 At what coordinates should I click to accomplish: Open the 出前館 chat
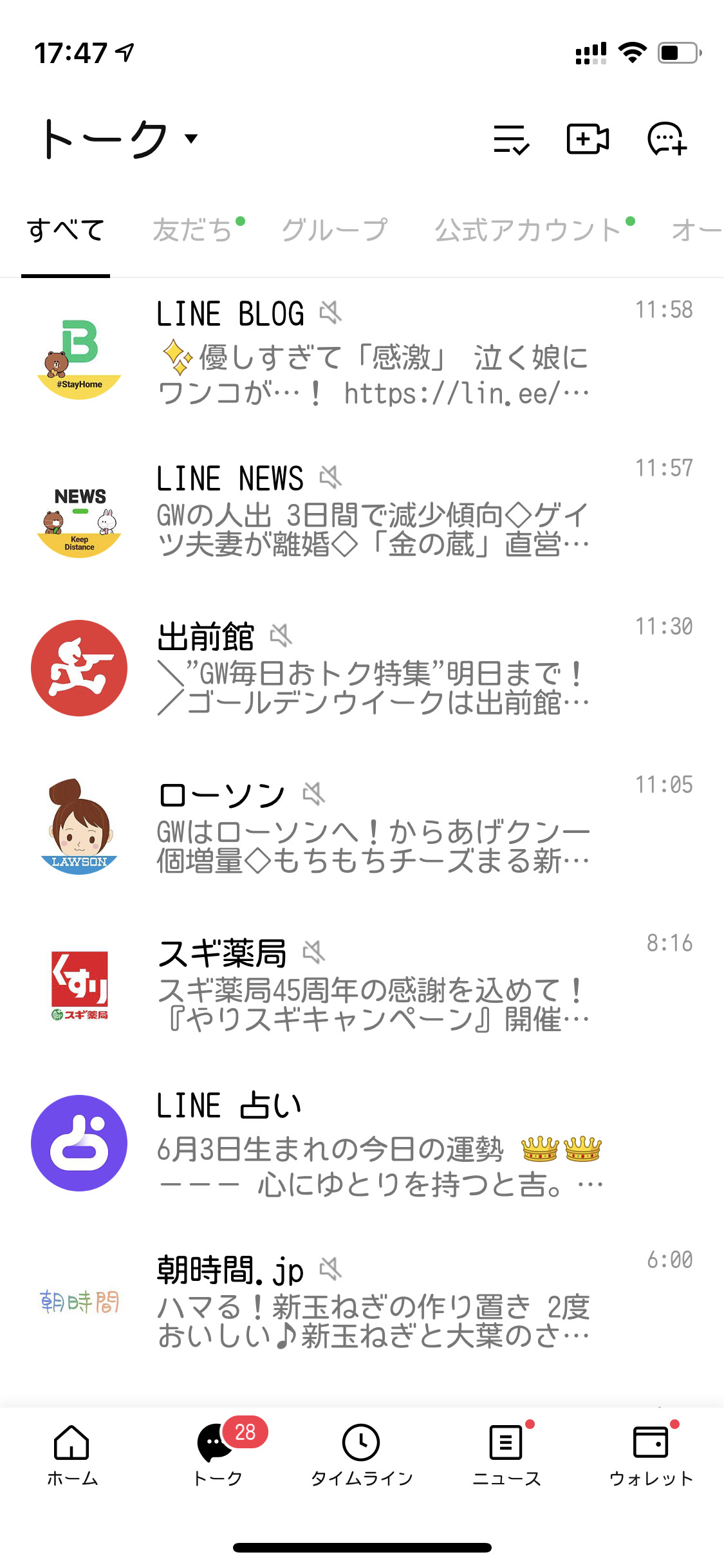(373, 669)
